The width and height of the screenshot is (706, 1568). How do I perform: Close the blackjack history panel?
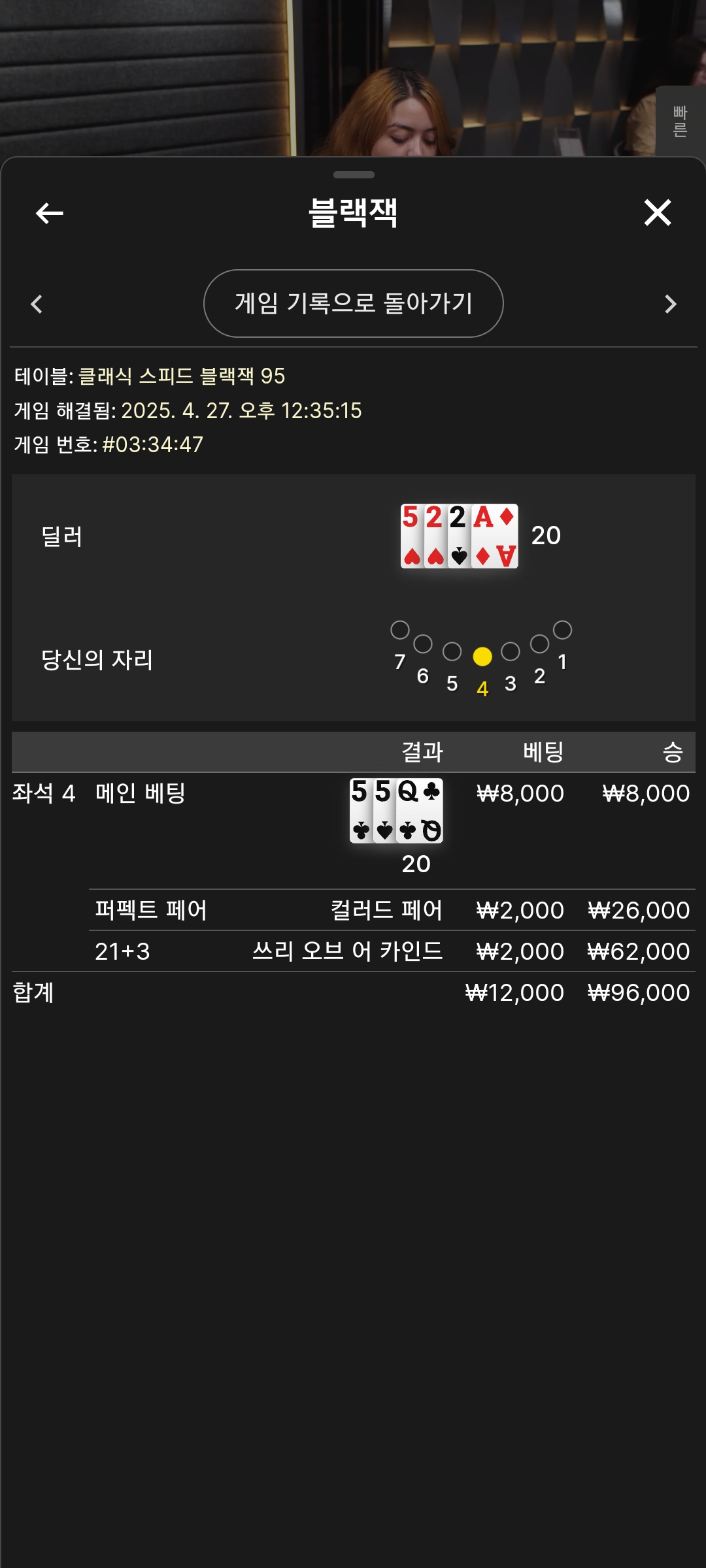(657, 213)
